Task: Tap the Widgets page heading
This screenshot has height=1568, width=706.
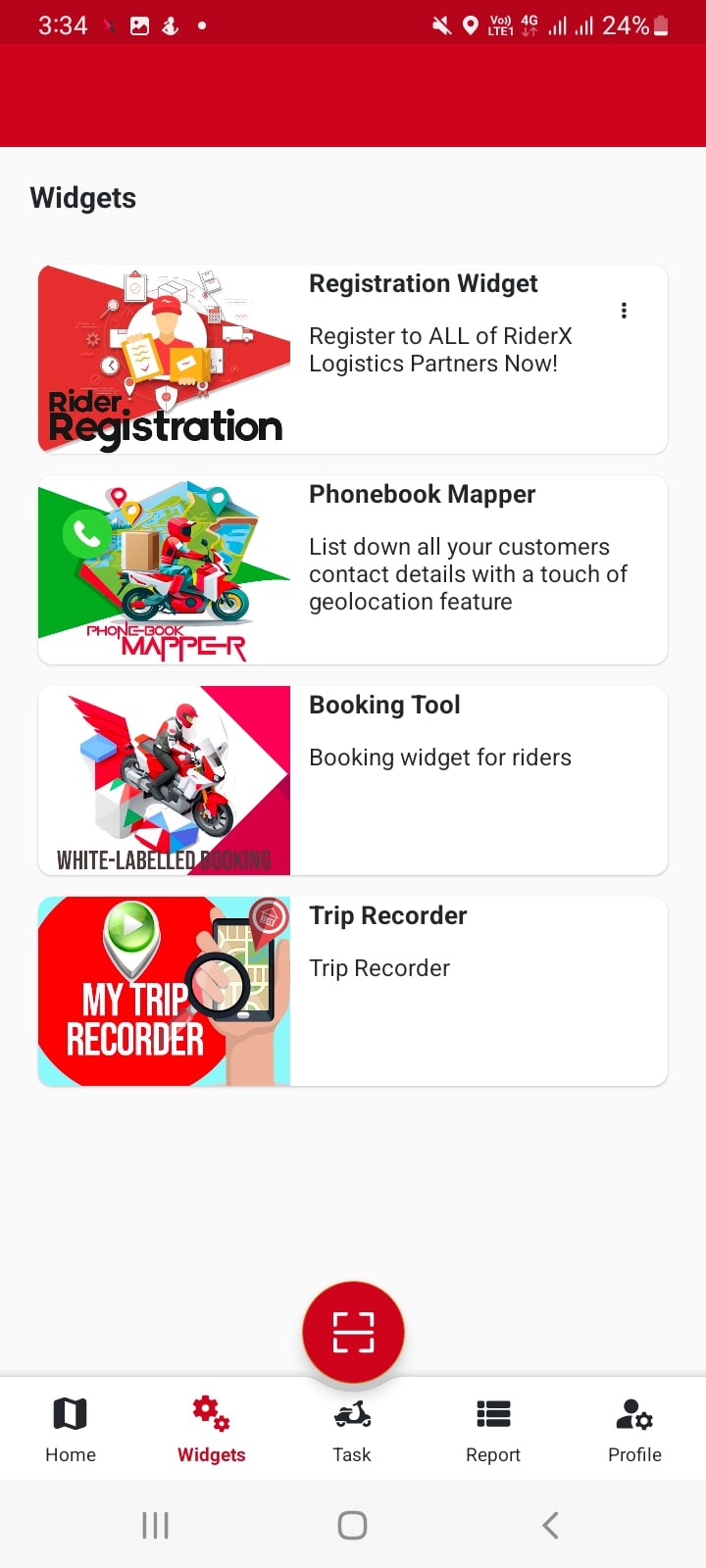Action: pyautogui.click(x=82, y=198)
